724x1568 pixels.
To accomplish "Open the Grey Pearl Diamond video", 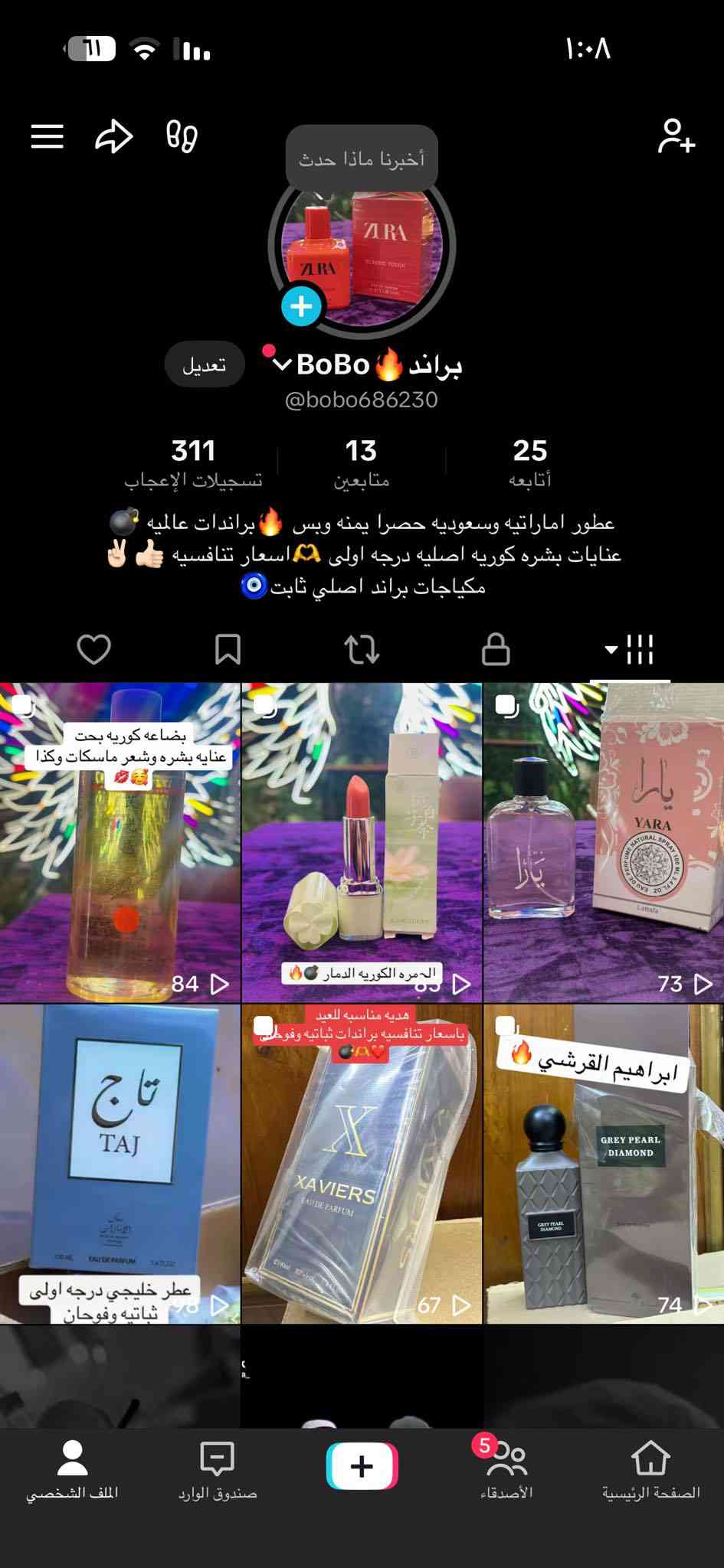I will [x=603, y=1164].
